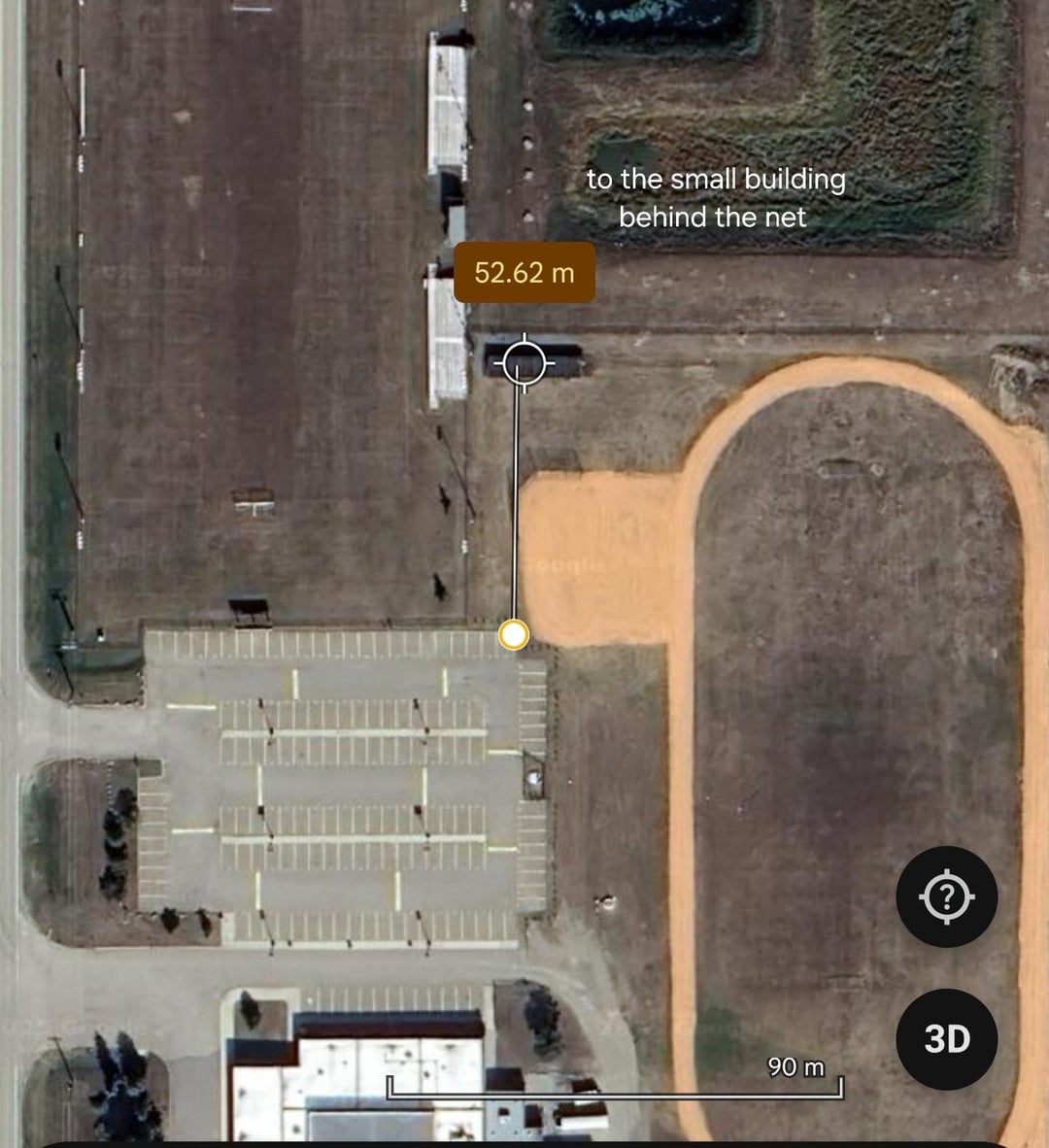Tap the my location button
The height and width of the screenshot is (1148, 1049).
946,897
